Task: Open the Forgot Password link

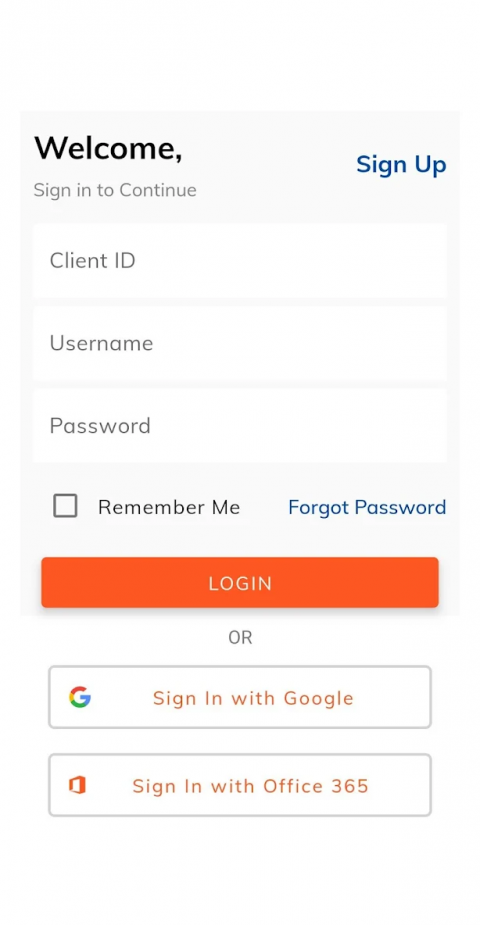Action: [x=367, y=507]
